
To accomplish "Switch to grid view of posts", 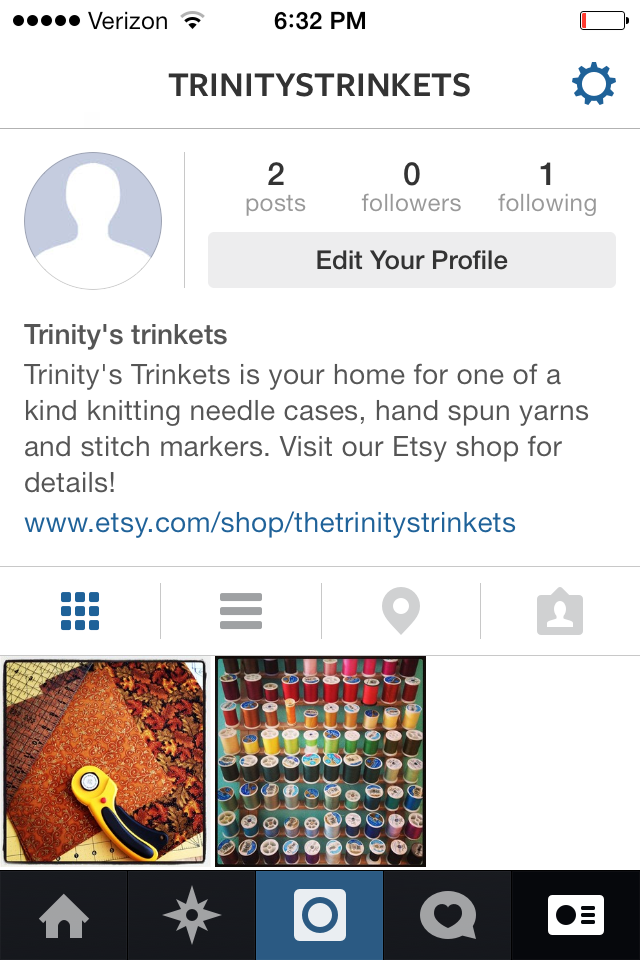I will point(80,611).
